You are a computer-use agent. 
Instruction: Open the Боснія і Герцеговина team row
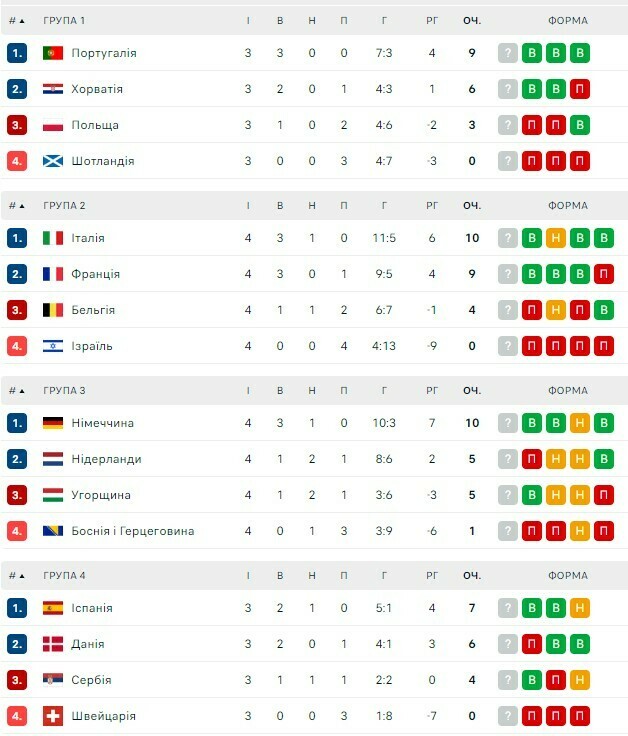(x=132, y=531)
